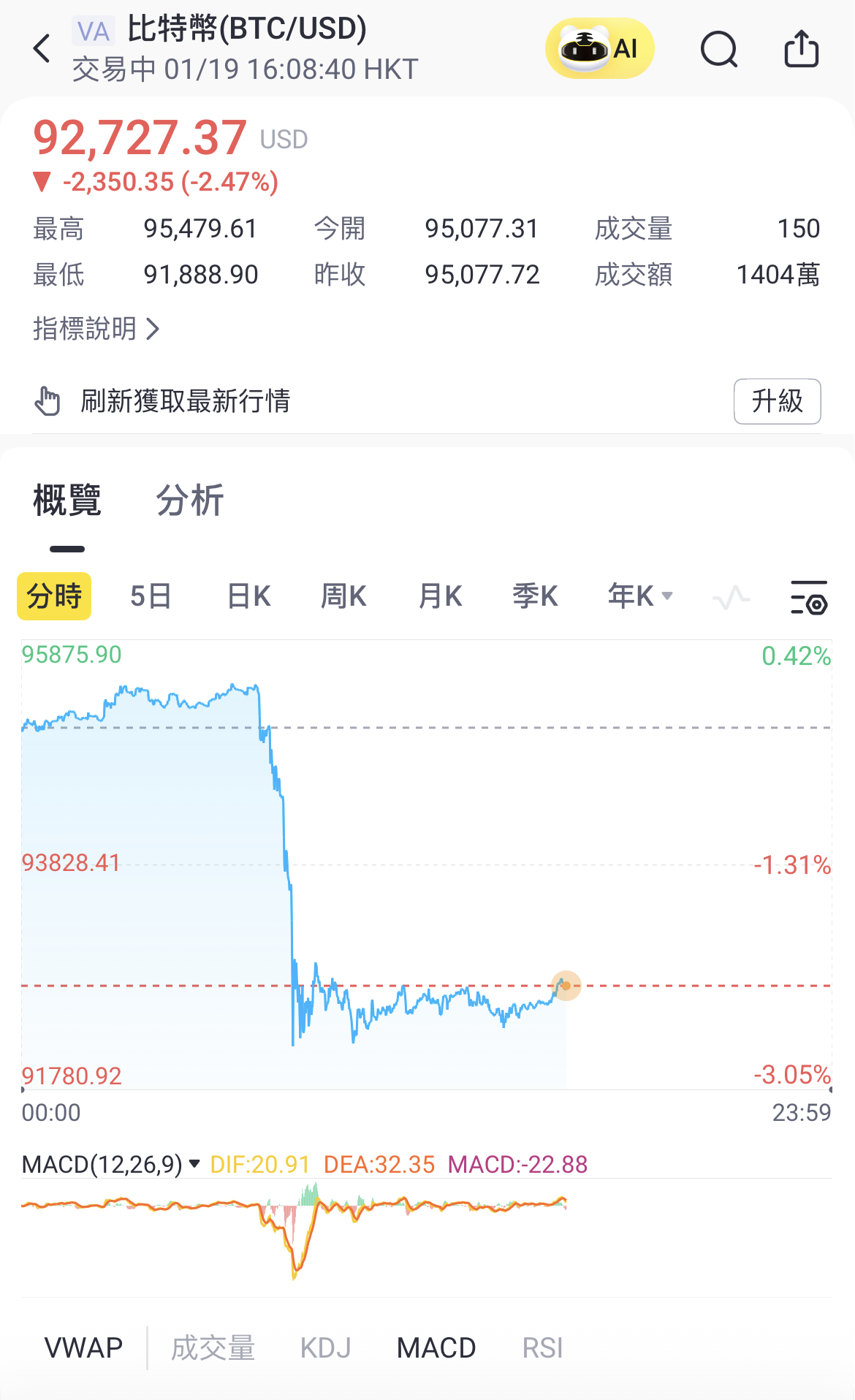Open the MACD(12,26,9) parameters dropdown
The height and width of the screenshot is (1400, 855).
(111, 1164)
